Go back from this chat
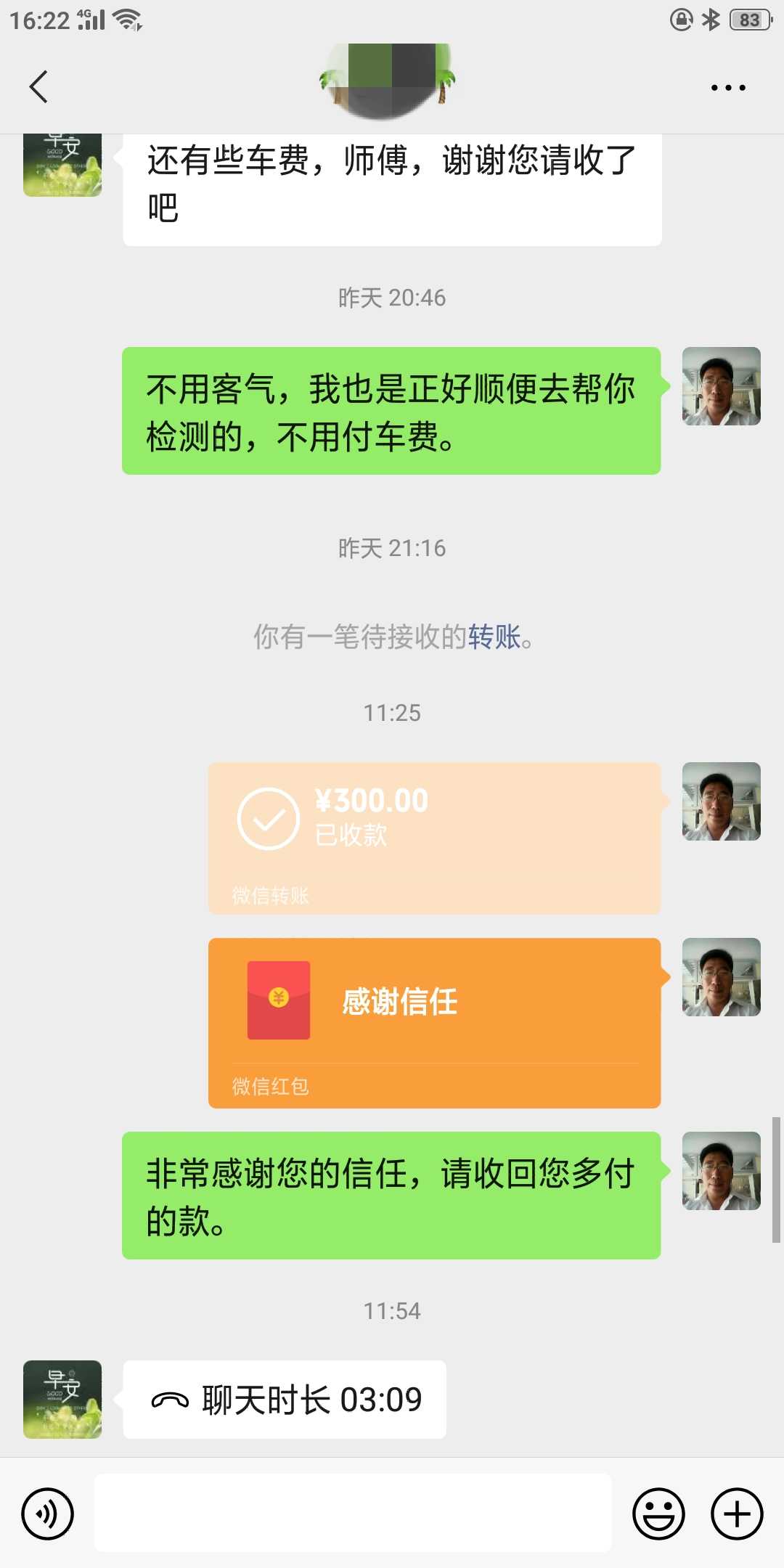This screenshot has height=1568, width=784. [x=38, y=87]
